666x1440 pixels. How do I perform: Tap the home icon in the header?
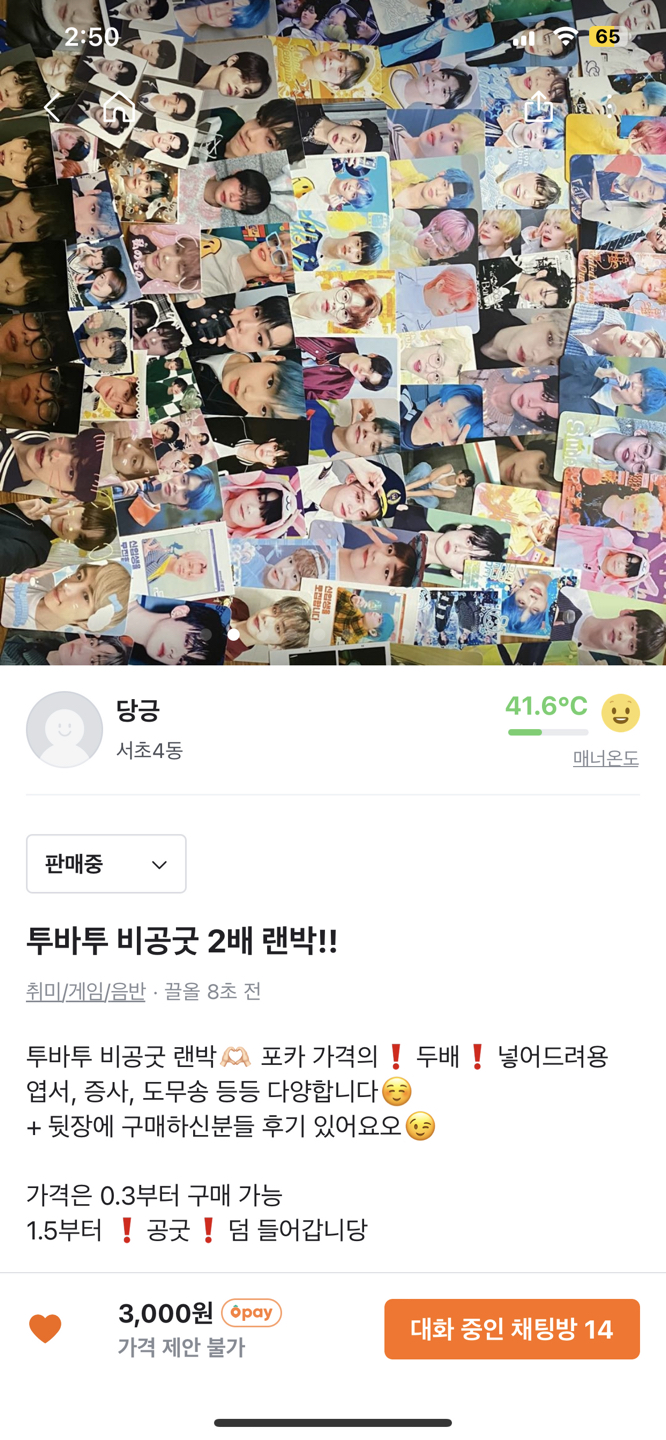[118, 108]
